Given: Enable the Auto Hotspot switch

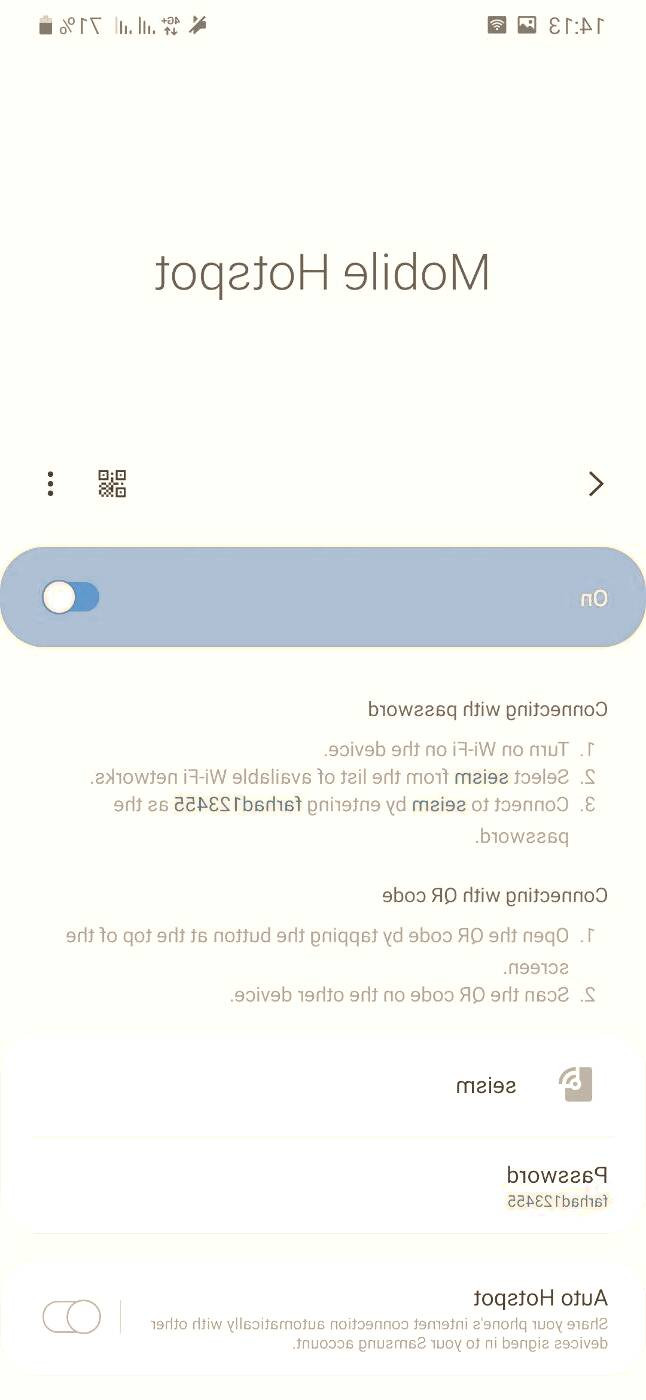Looking at the screenshot, I should pyautogui.click(x=71, y=1317).
